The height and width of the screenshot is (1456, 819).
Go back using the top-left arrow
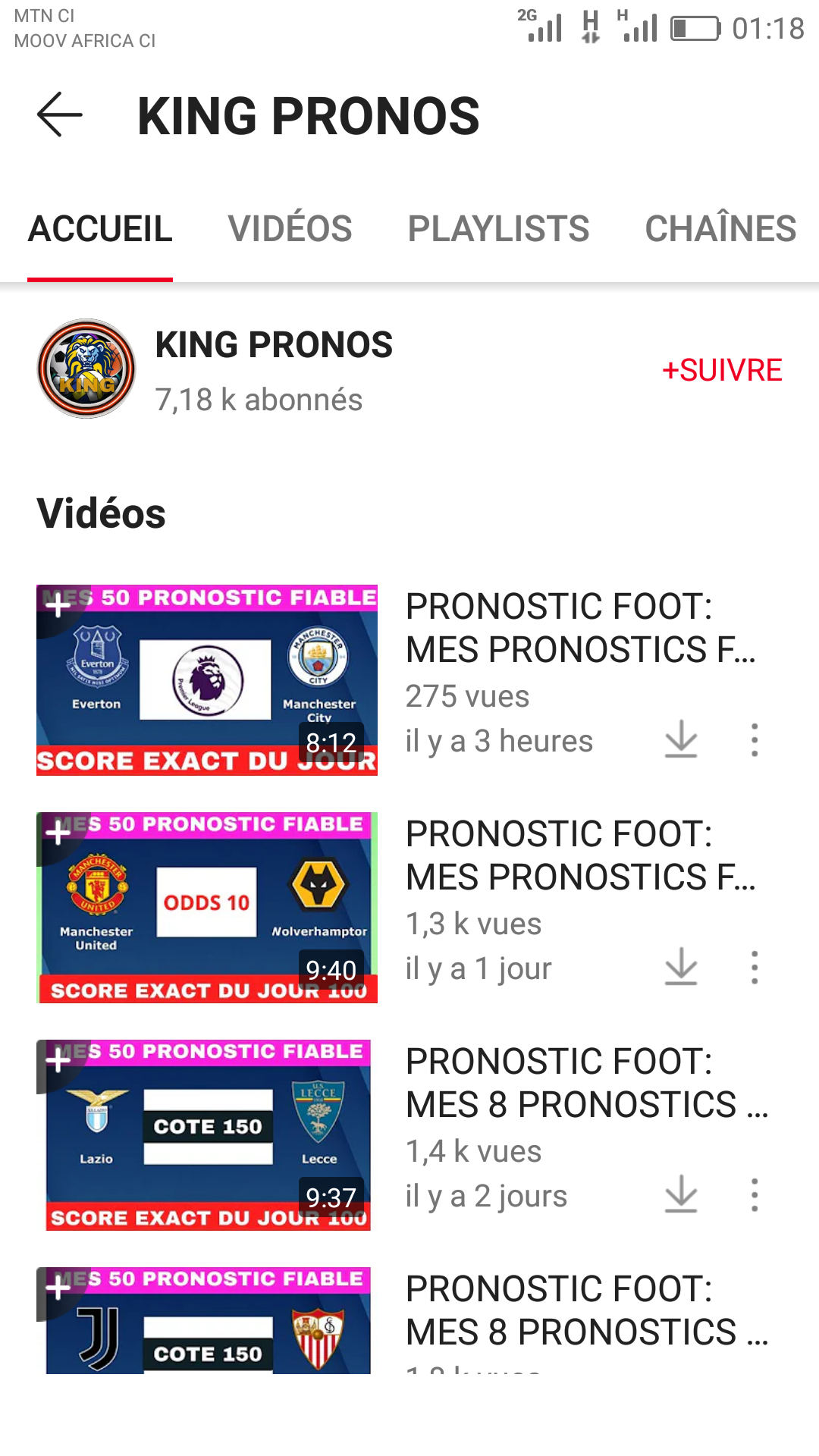pos(59,115)
